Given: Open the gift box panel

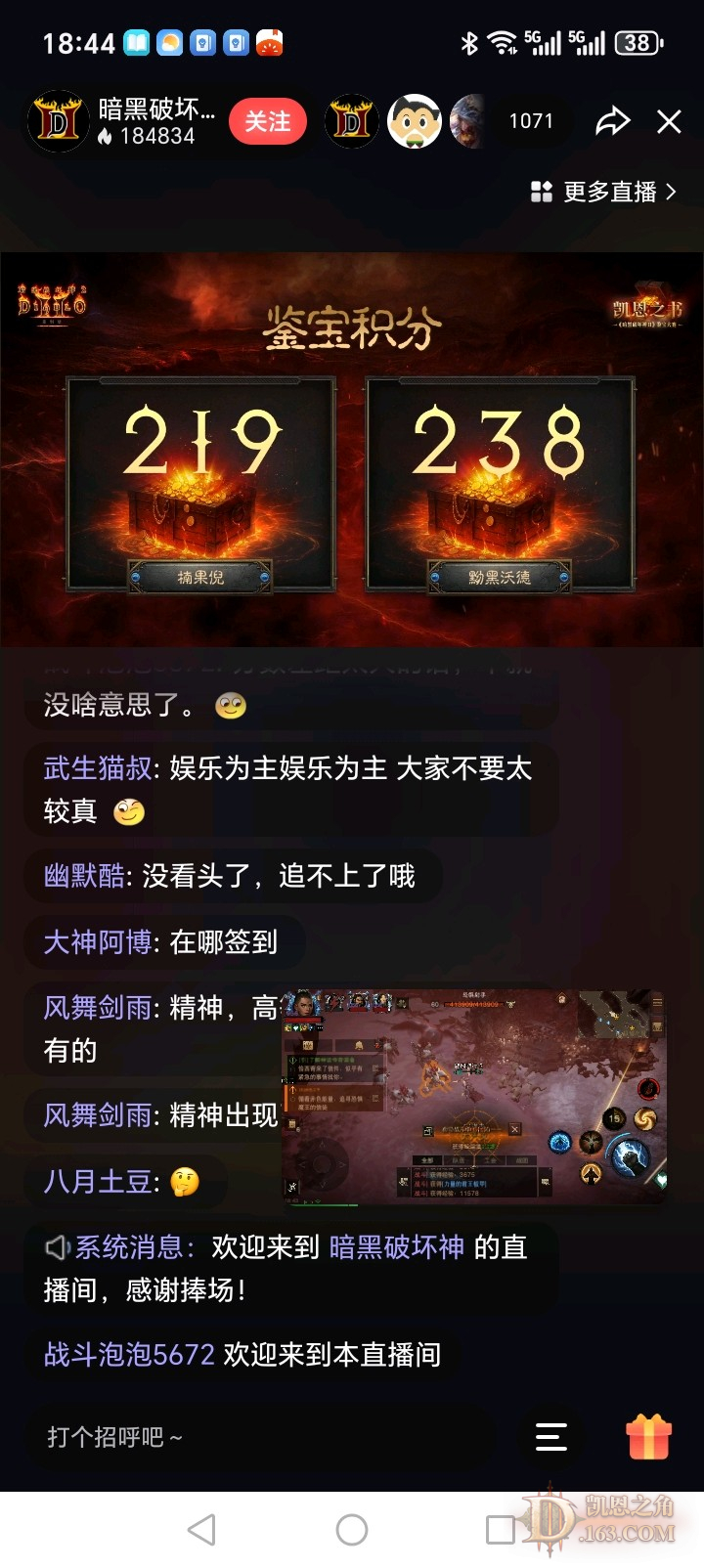Looking at the screenshot, I should (x=648, y=1437).
